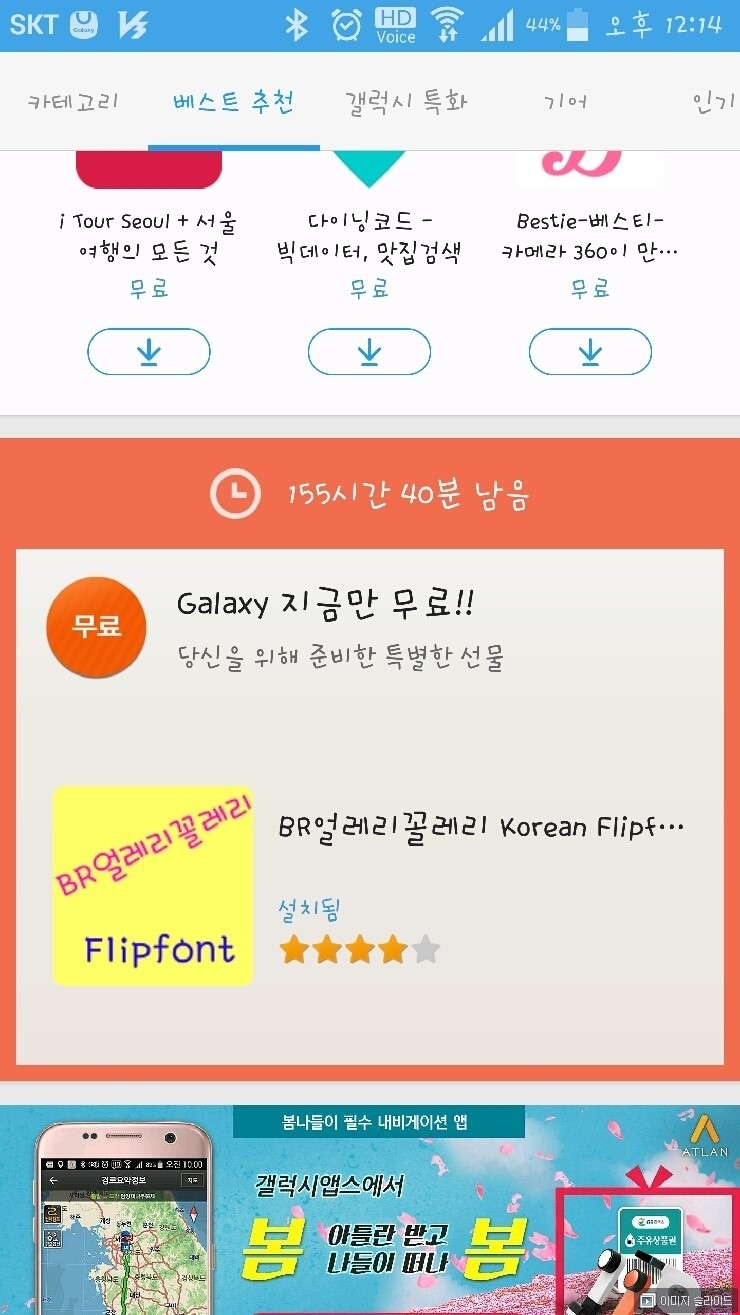Go to the 기어 tab
Screen dimensions: 740x1315
pos(565,102)
